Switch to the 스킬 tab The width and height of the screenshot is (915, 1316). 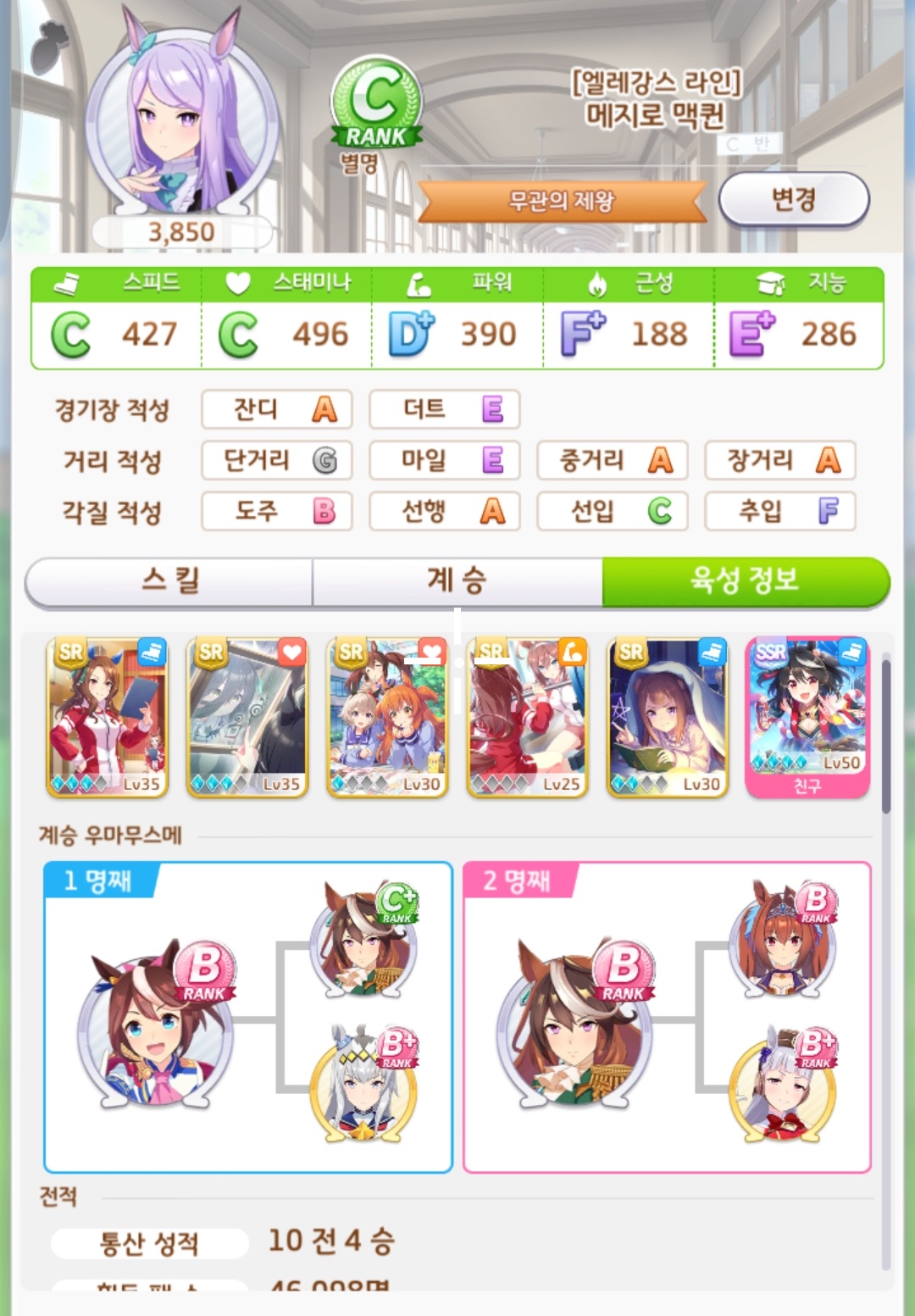pyautogui.click(x=169, y=581)
